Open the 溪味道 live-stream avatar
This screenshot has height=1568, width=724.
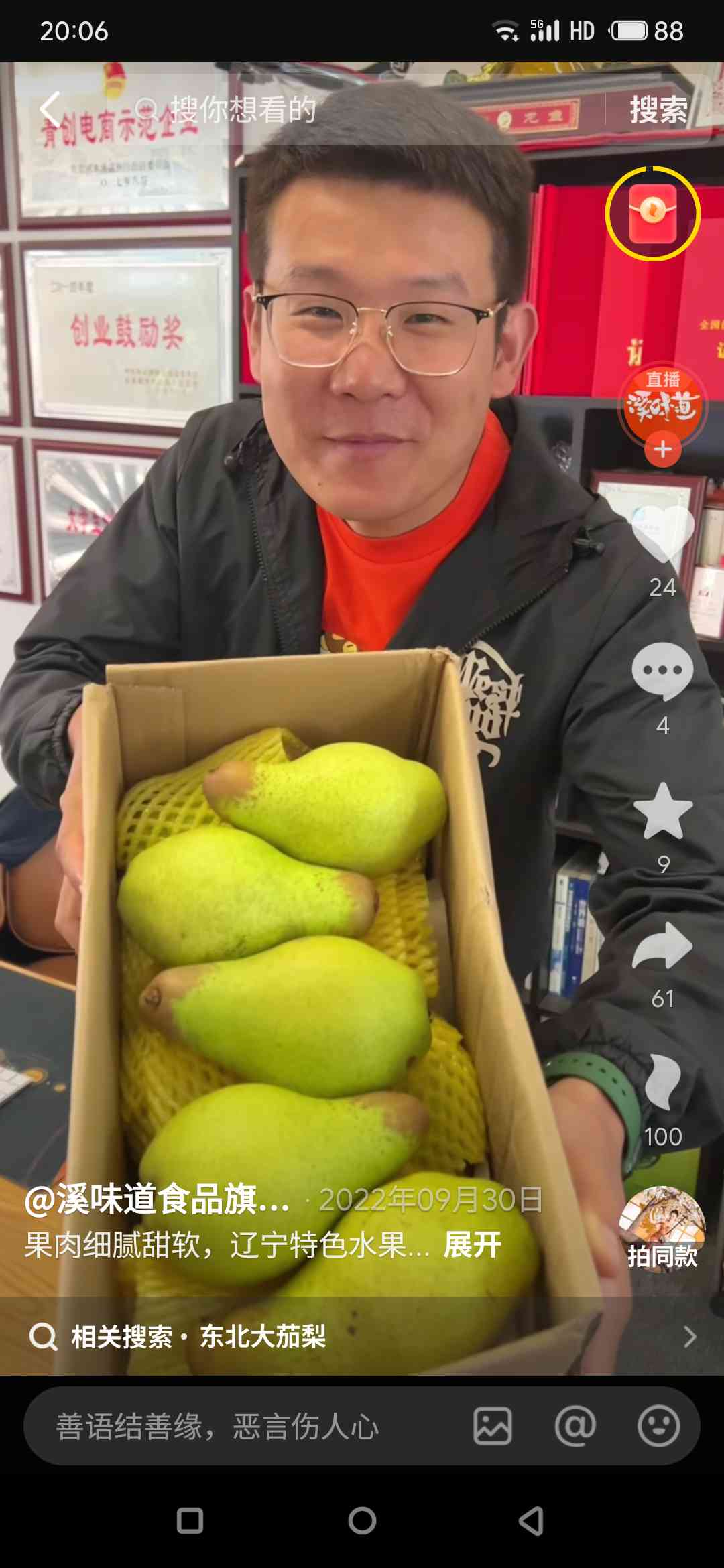point(662,405)
